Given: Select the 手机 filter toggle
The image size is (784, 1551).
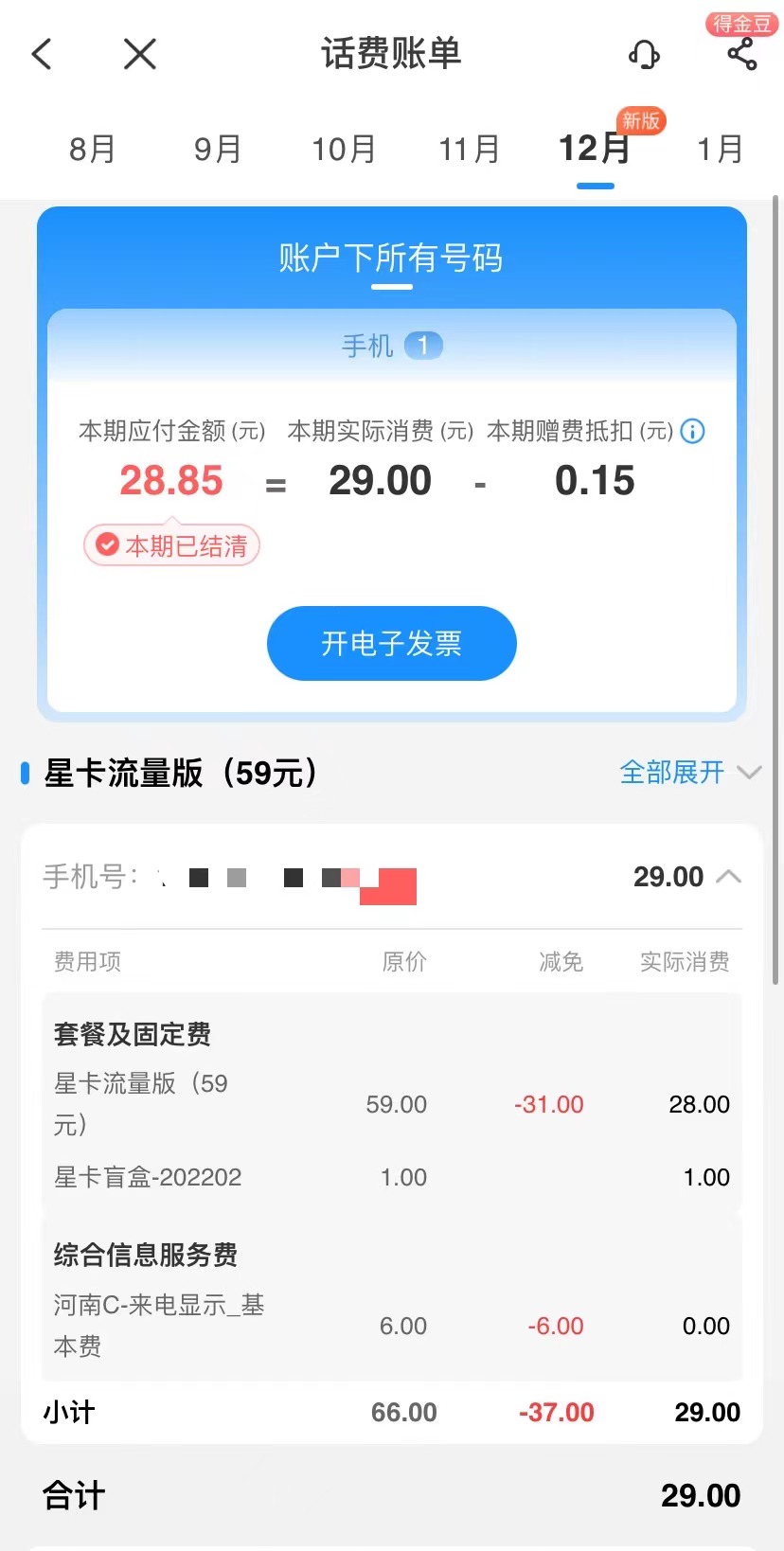Looking at the screenshot, I should coord(392,346).
